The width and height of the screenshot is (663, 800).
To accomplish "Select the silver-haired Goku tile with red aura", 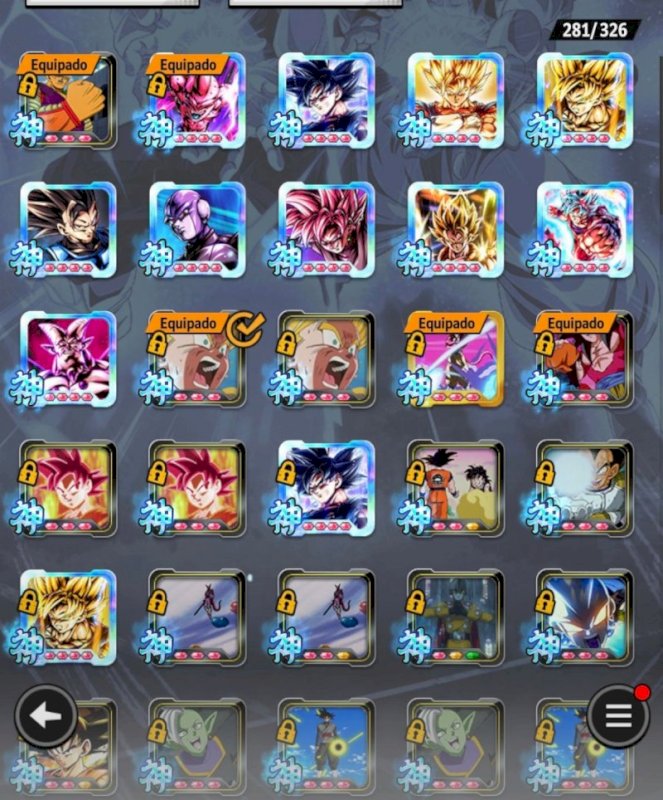I will 585,229.
